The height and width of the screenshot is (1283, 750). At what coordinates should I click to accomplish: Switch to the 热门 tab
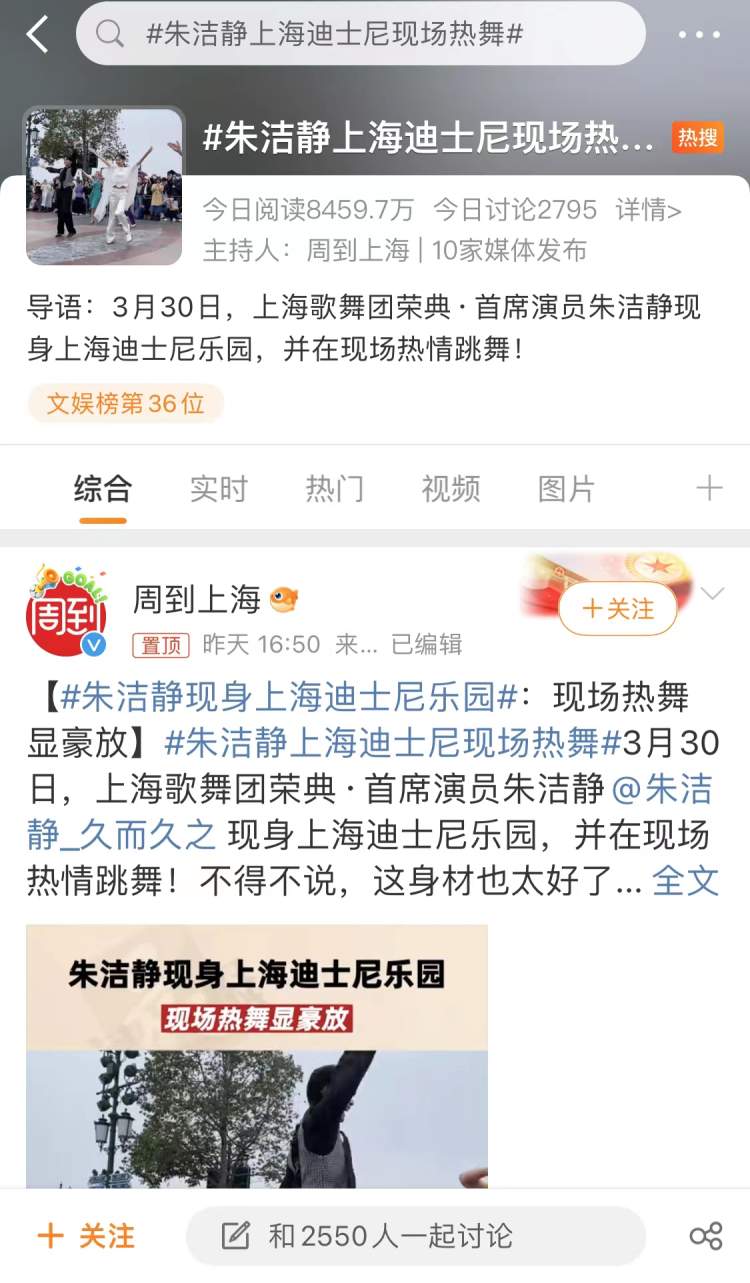pyautogui.click(x=334, y=489)
